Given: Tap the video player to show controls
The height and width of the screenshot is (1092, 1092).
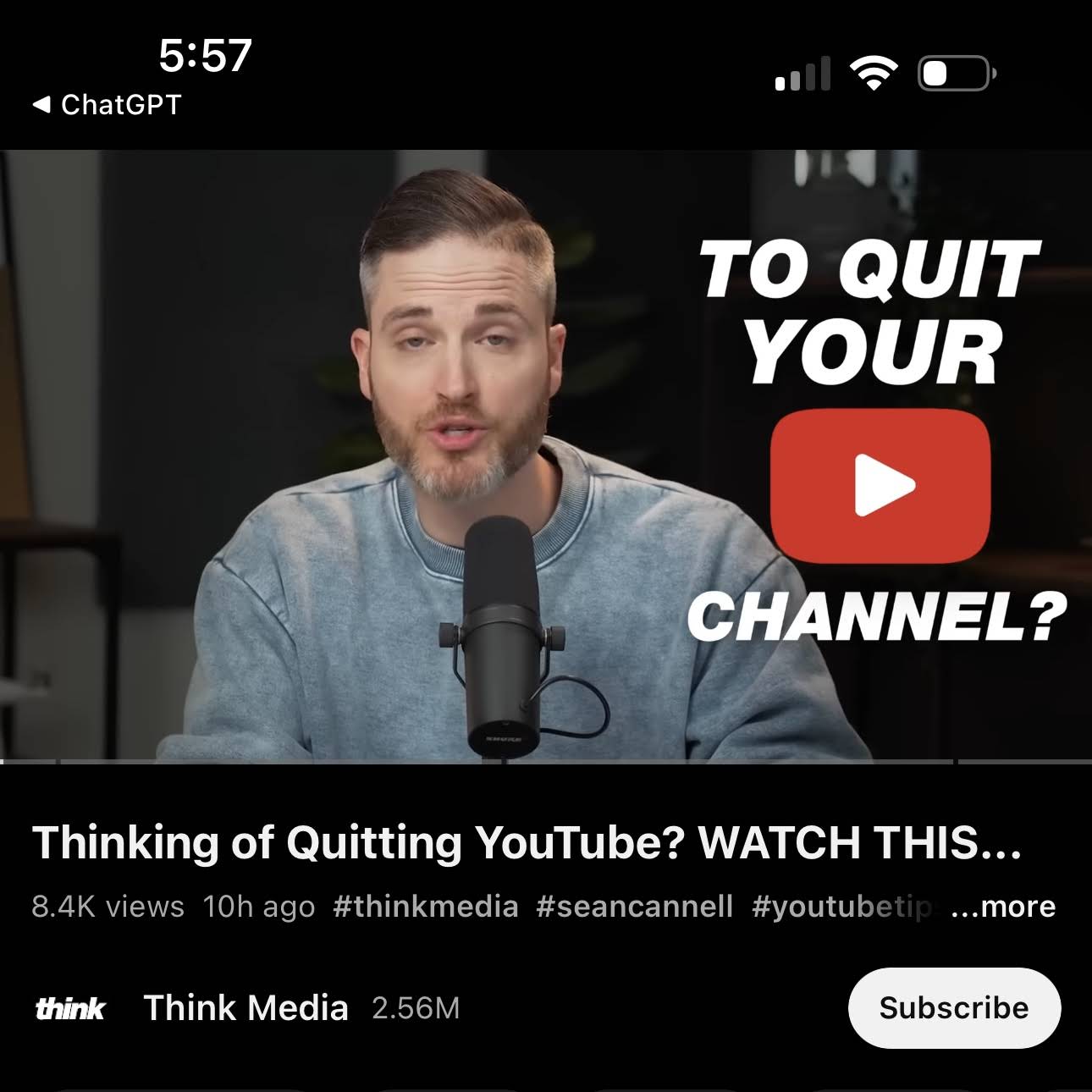Looking at the screenshot, I should point(546,457).
